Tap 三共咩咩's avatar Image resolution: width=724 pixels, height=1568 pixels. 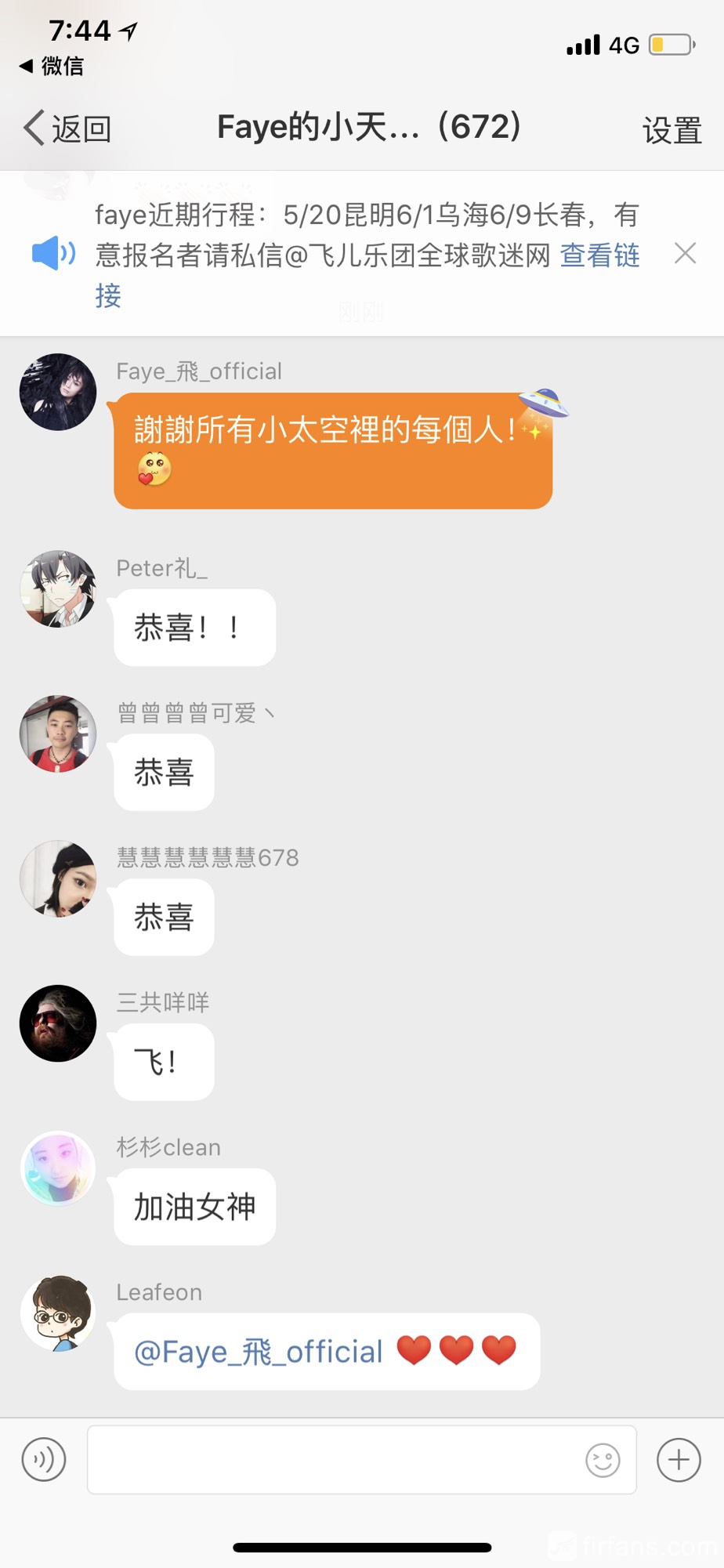click(x=58, y=1023)
